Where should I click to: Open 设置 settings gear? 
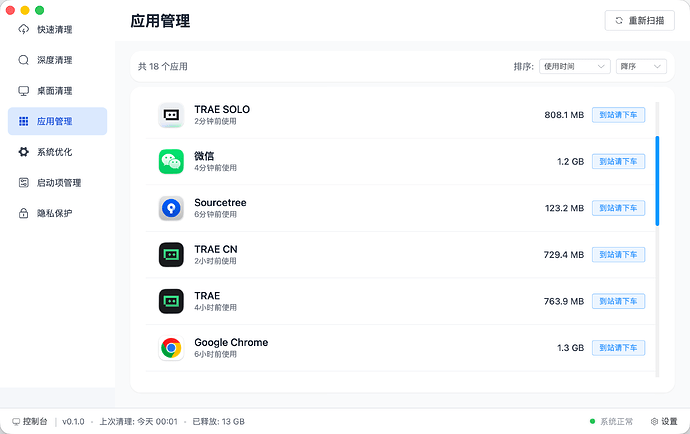pyautogui.click(x=664, y=422)
